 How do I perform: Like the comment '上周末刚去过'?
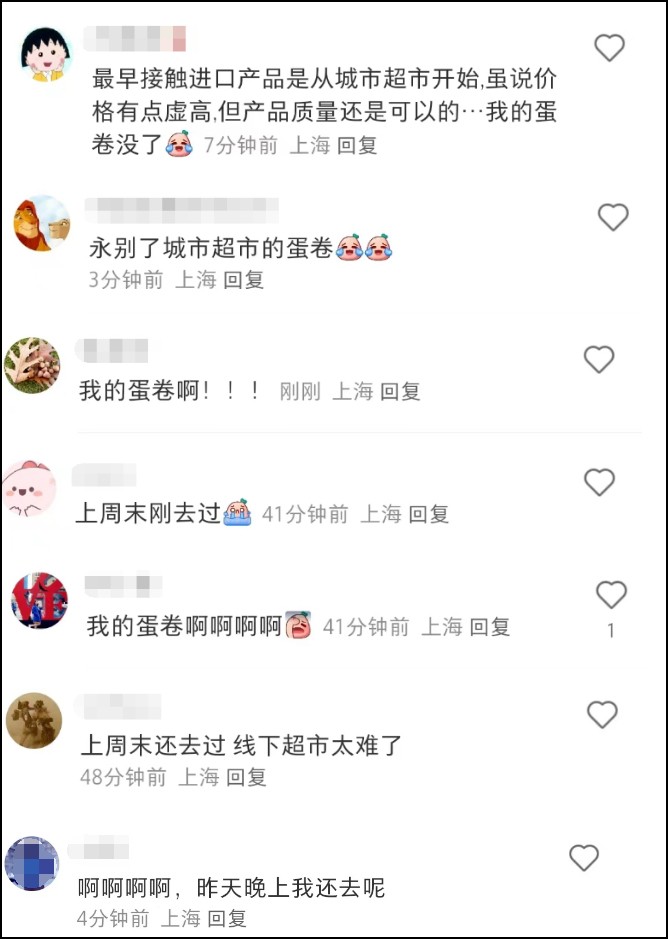(x=598, y=483)
